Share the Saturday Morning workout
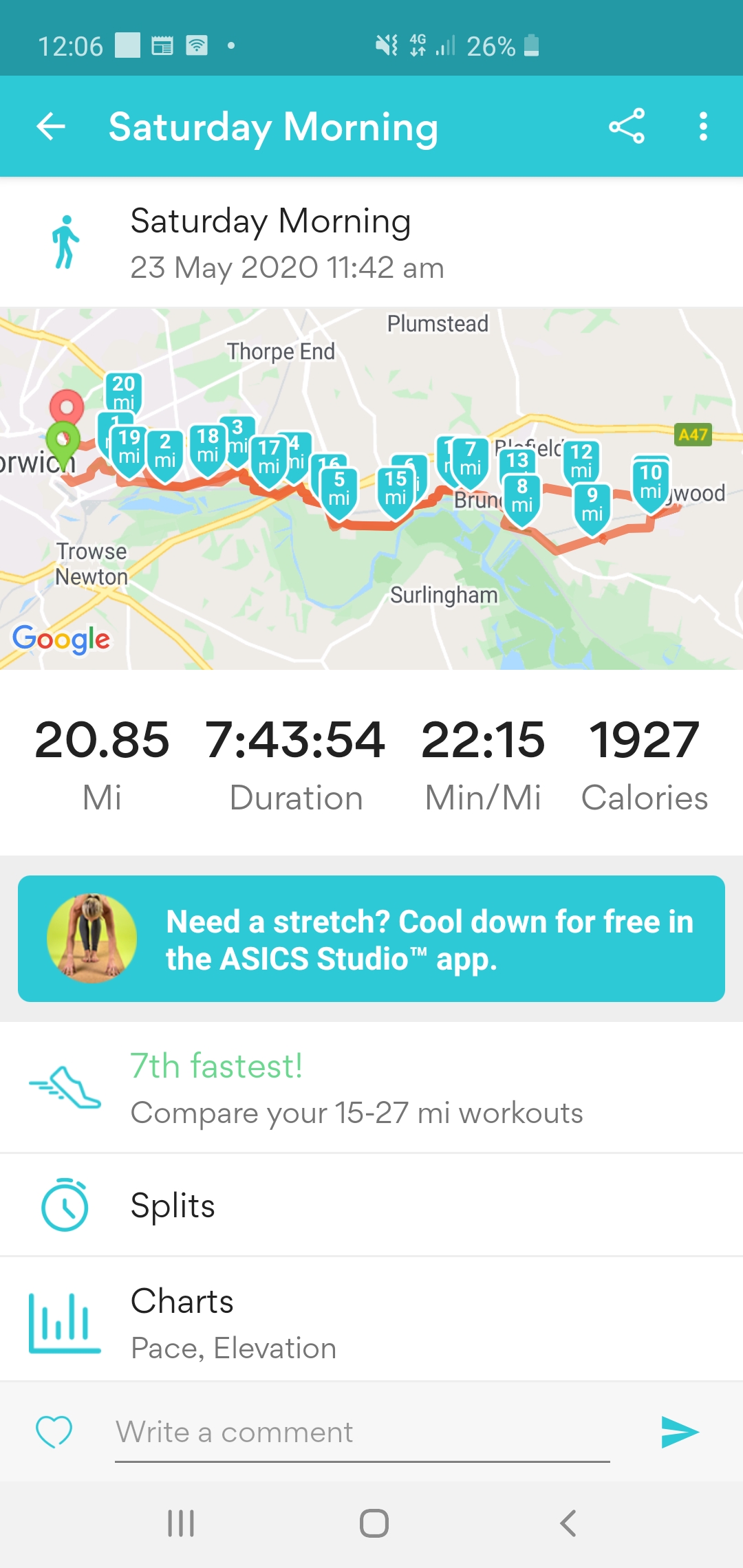 click(x=626, y=127)
